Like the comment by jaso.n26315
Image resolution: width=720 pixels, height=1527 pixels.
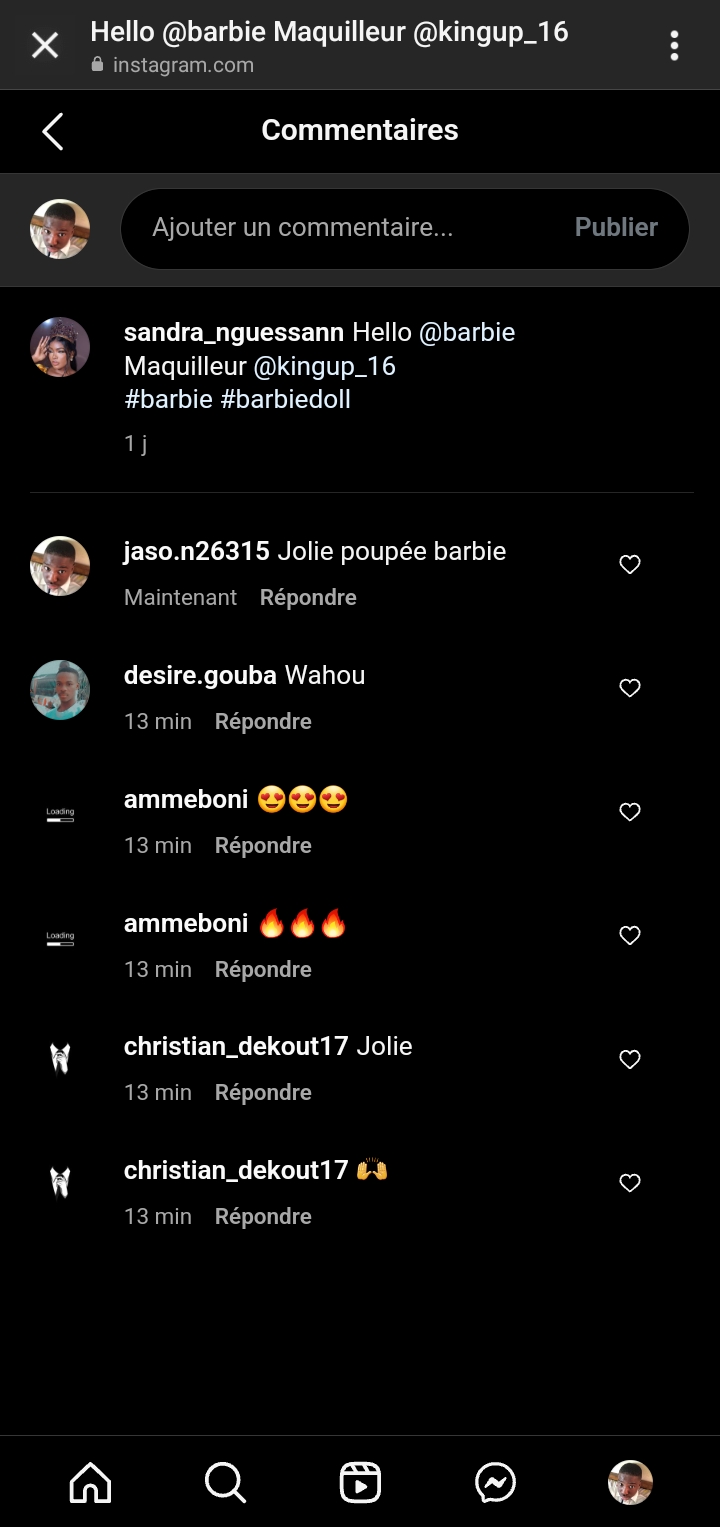[x=630, y=565]
